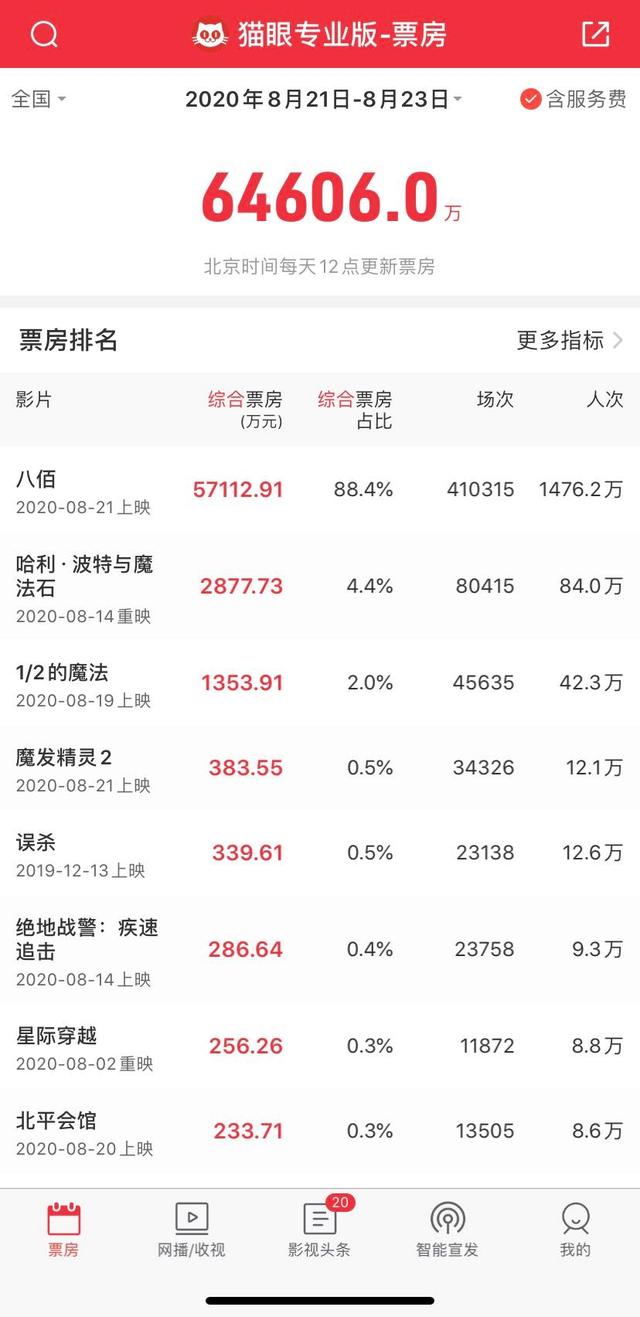This screenshot has height=1317, width=640.
Task: Open the 误杀 movie entry
Action: point(320,853)
